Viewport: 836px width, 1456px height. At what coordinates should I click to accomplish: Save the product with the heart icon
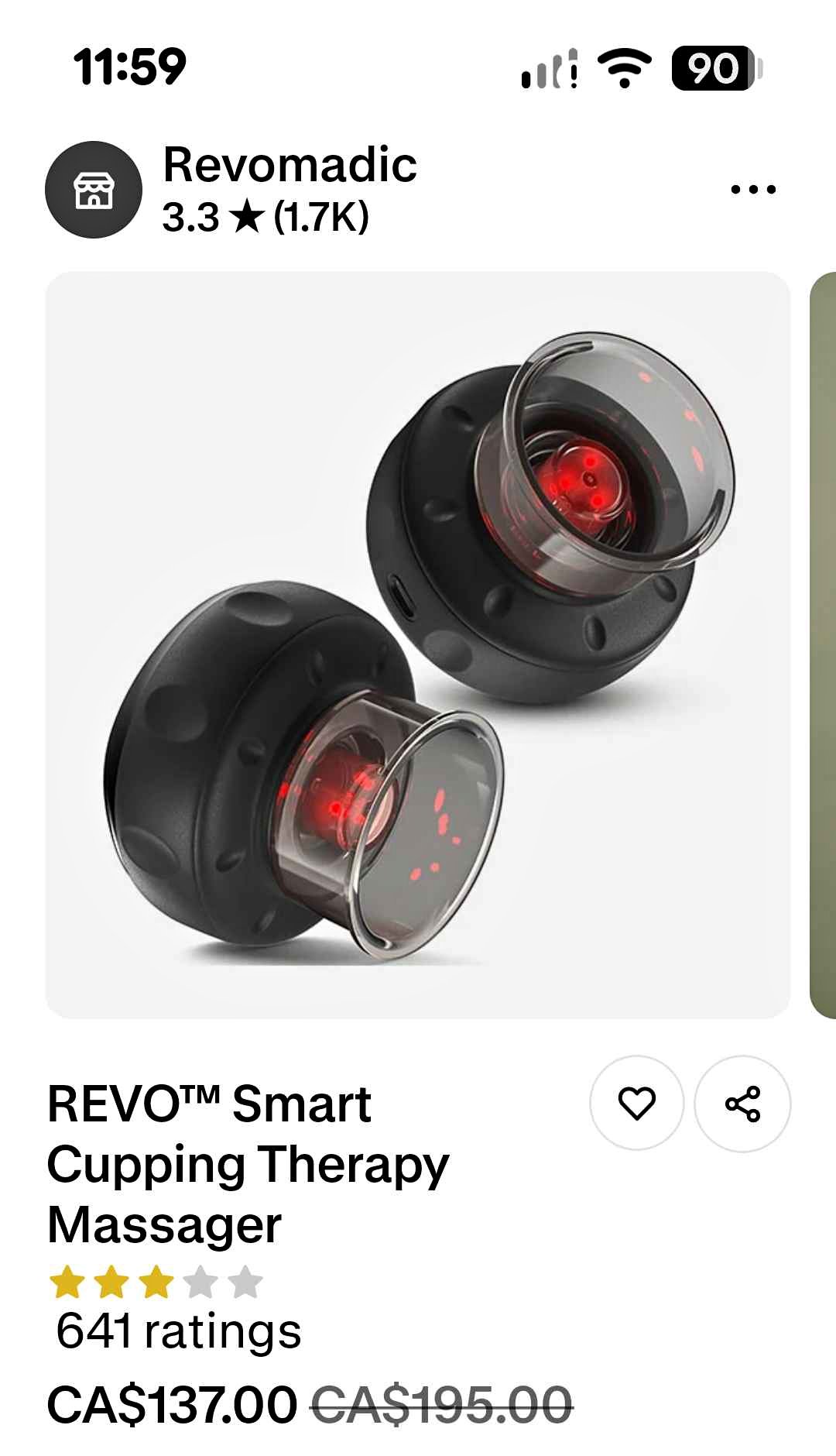[x=637, y=1103]
